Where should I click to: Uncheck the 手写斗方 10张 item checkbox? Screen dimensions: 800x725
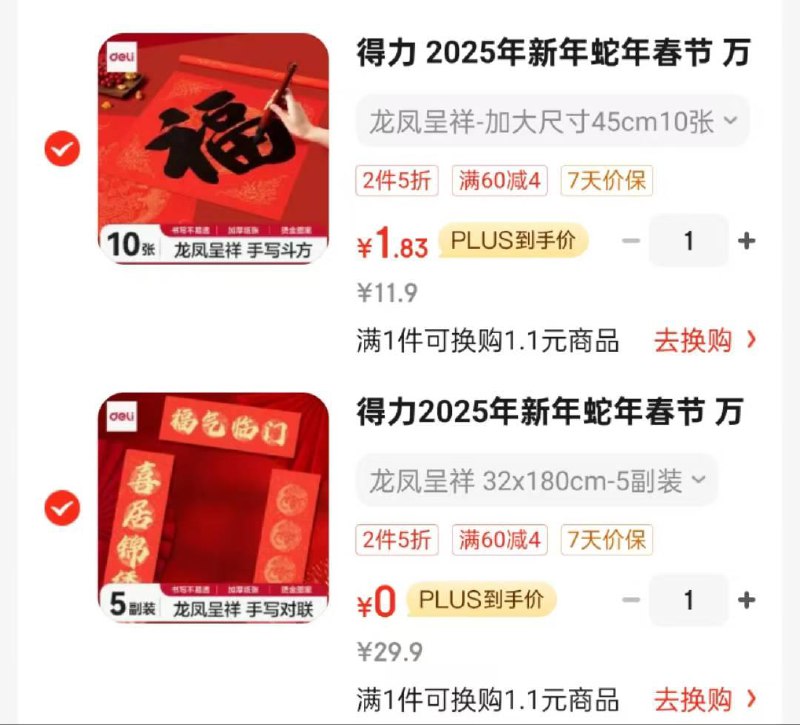coord(62,150)
